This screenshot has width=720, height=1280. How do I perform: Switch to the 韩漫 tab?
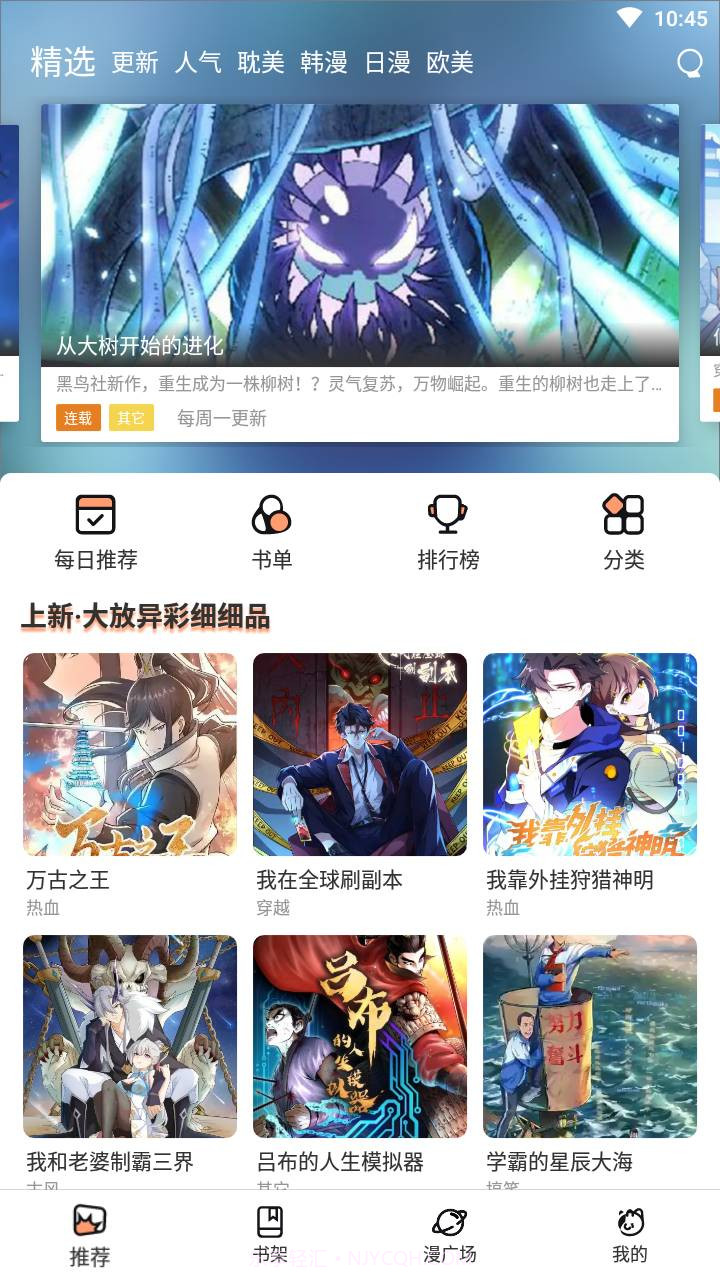coord(324,62)
